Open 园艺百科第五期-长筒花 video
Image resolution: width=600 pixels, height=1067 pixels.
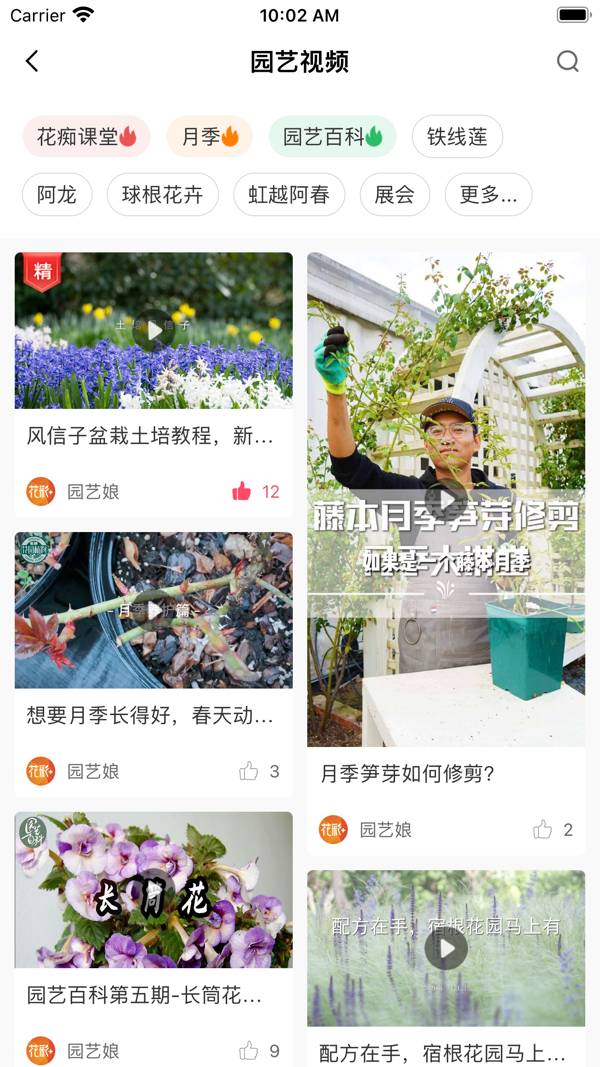154,890
